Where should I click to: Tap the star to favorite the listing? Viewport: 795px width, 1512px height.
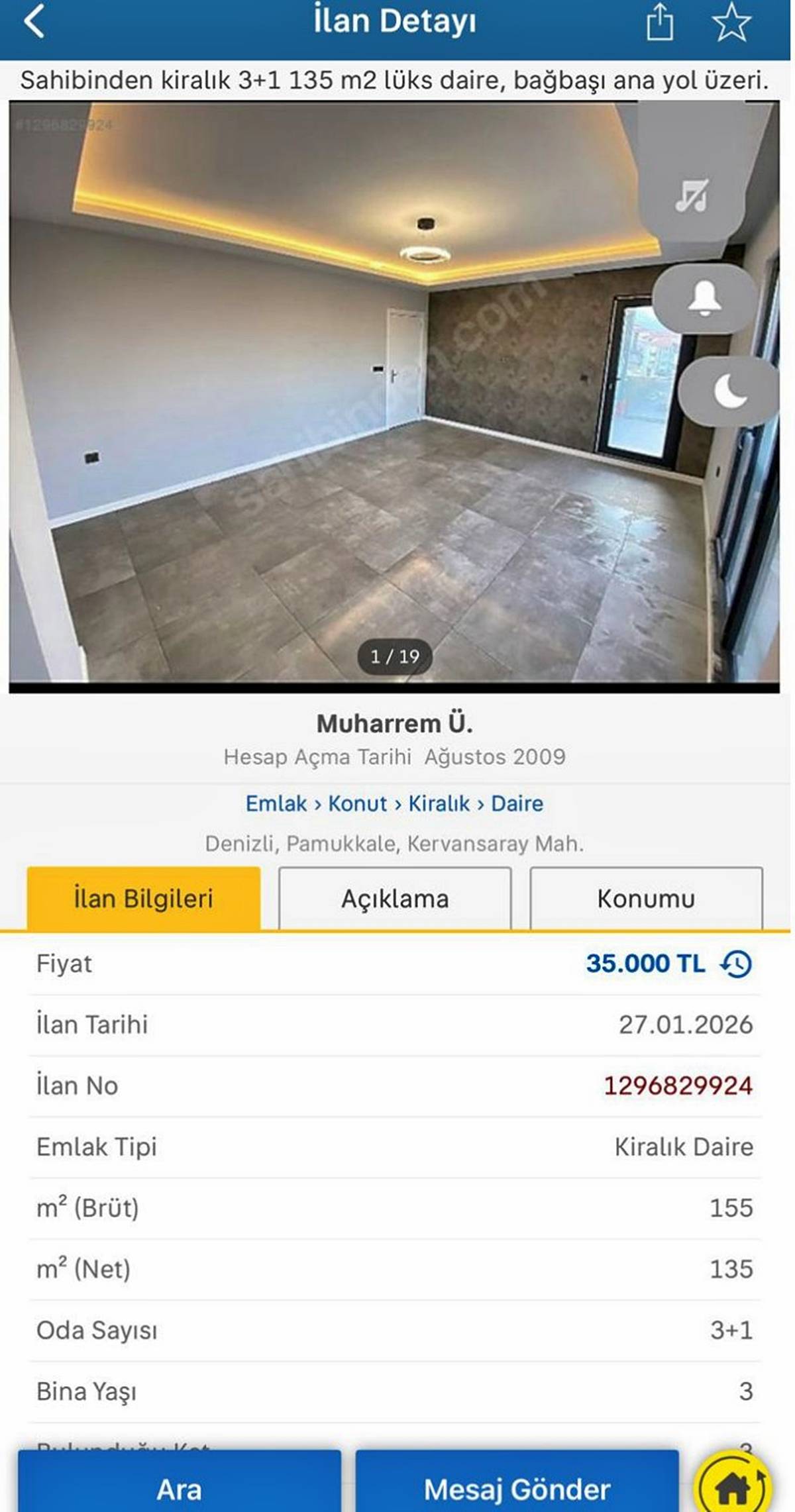click(x=730, y=21)
